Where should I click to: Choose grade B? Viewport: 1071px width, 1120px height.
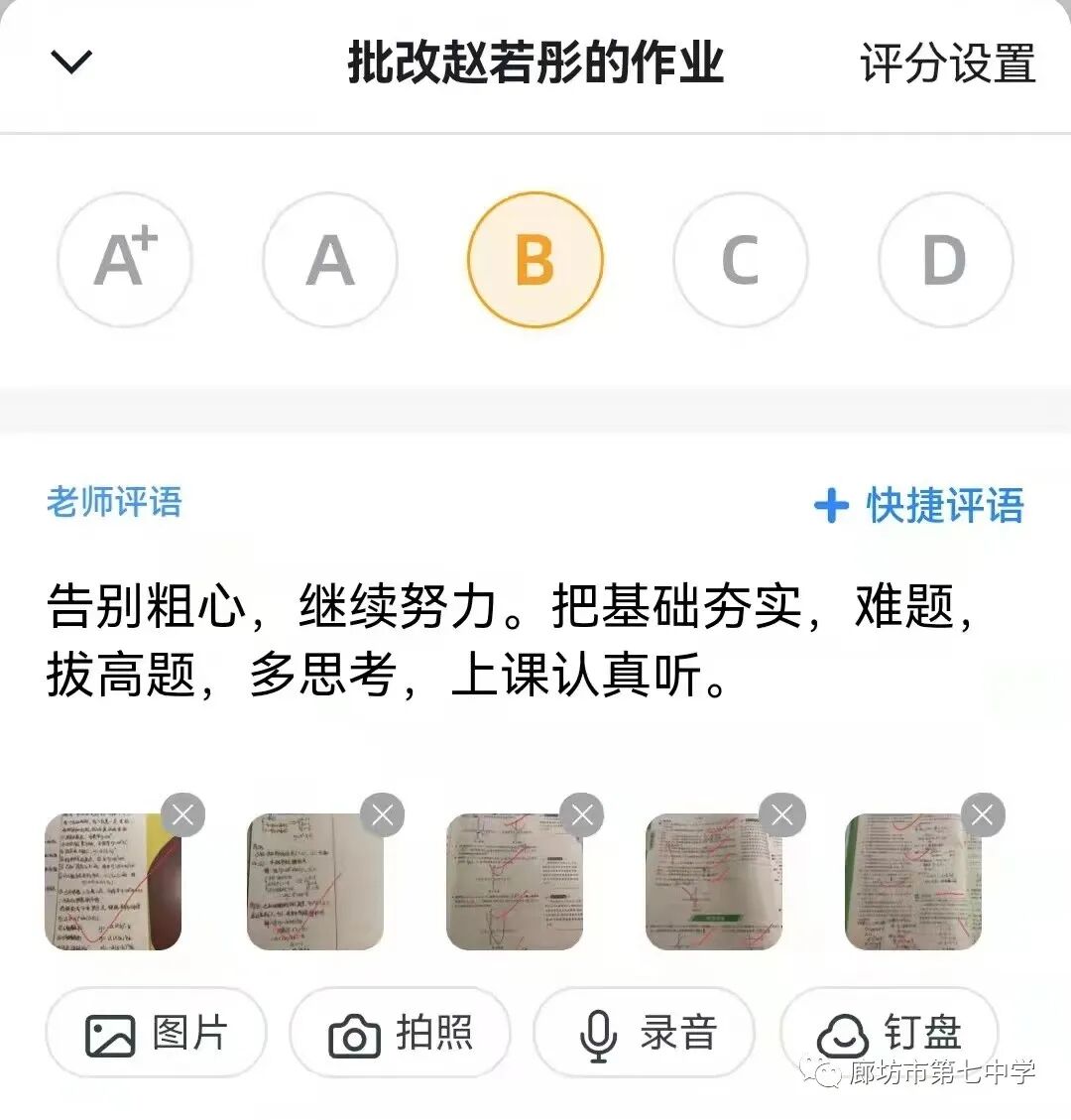coord(535,260)
